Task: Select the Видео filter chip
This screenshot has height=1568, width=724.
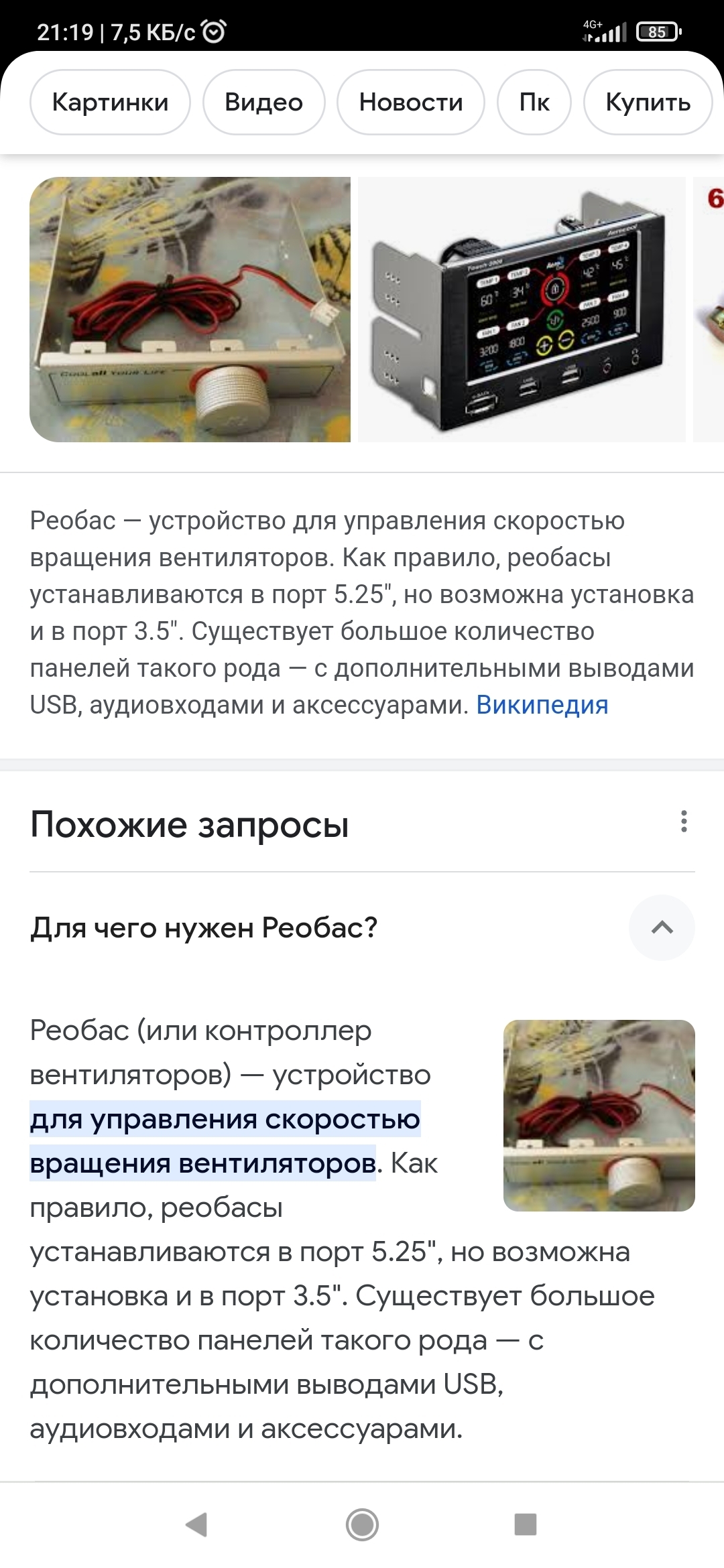Action: point(263,103)
